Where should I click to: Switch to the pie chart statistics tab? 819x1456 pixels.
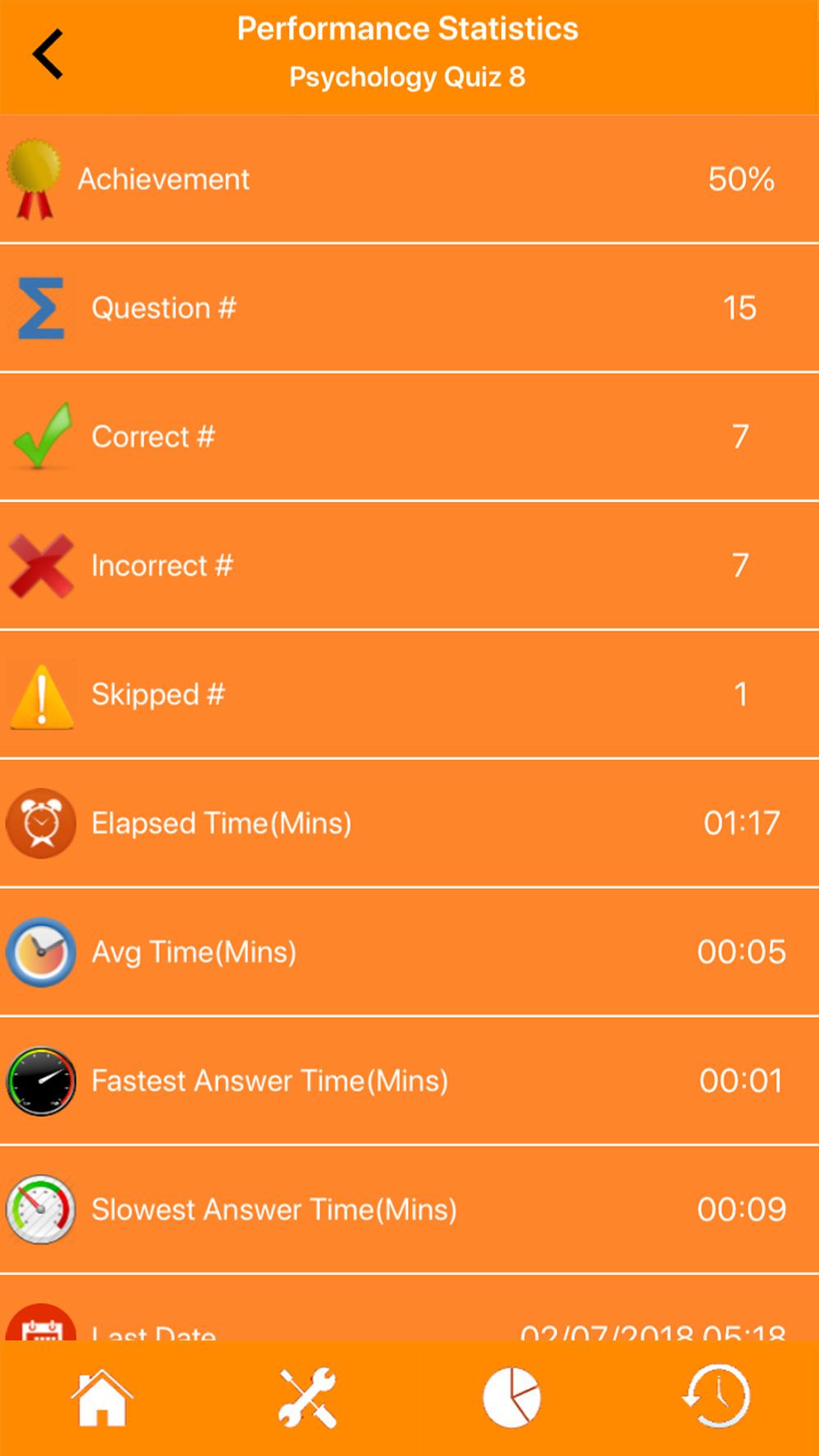click(x=512, y=1397)
